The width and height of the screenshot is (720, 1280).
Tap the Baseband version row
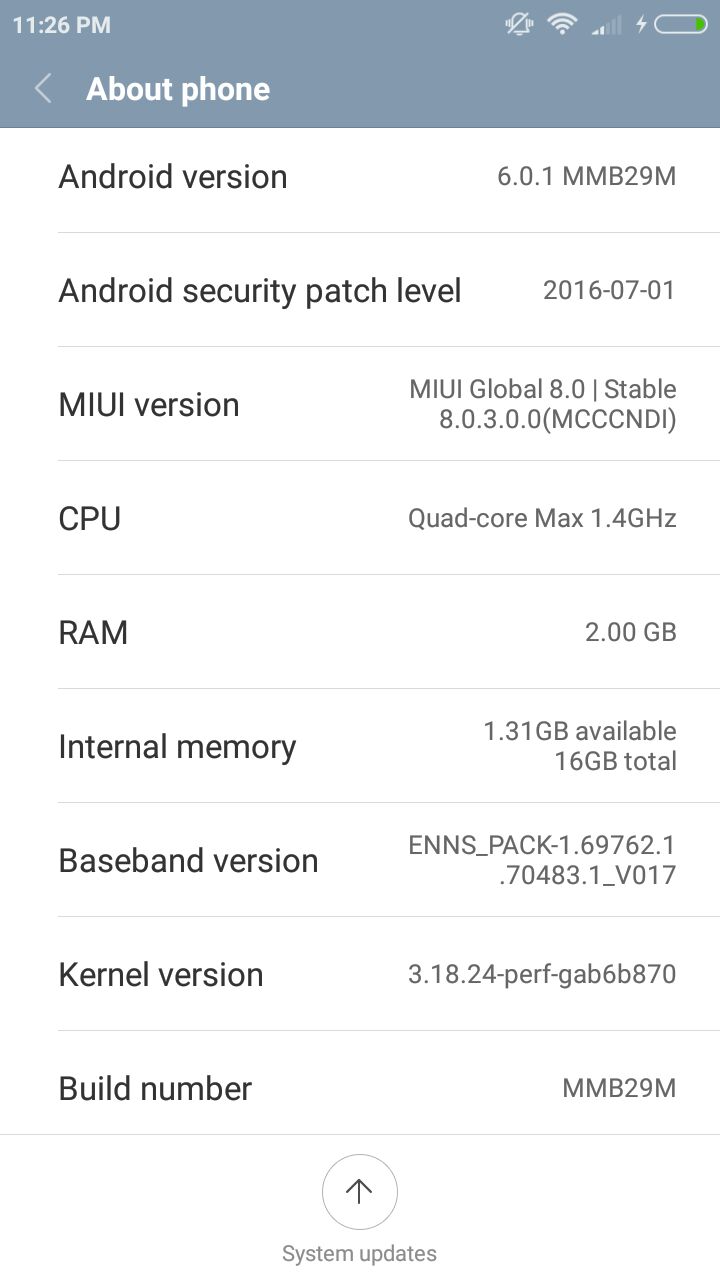point(360,860)
